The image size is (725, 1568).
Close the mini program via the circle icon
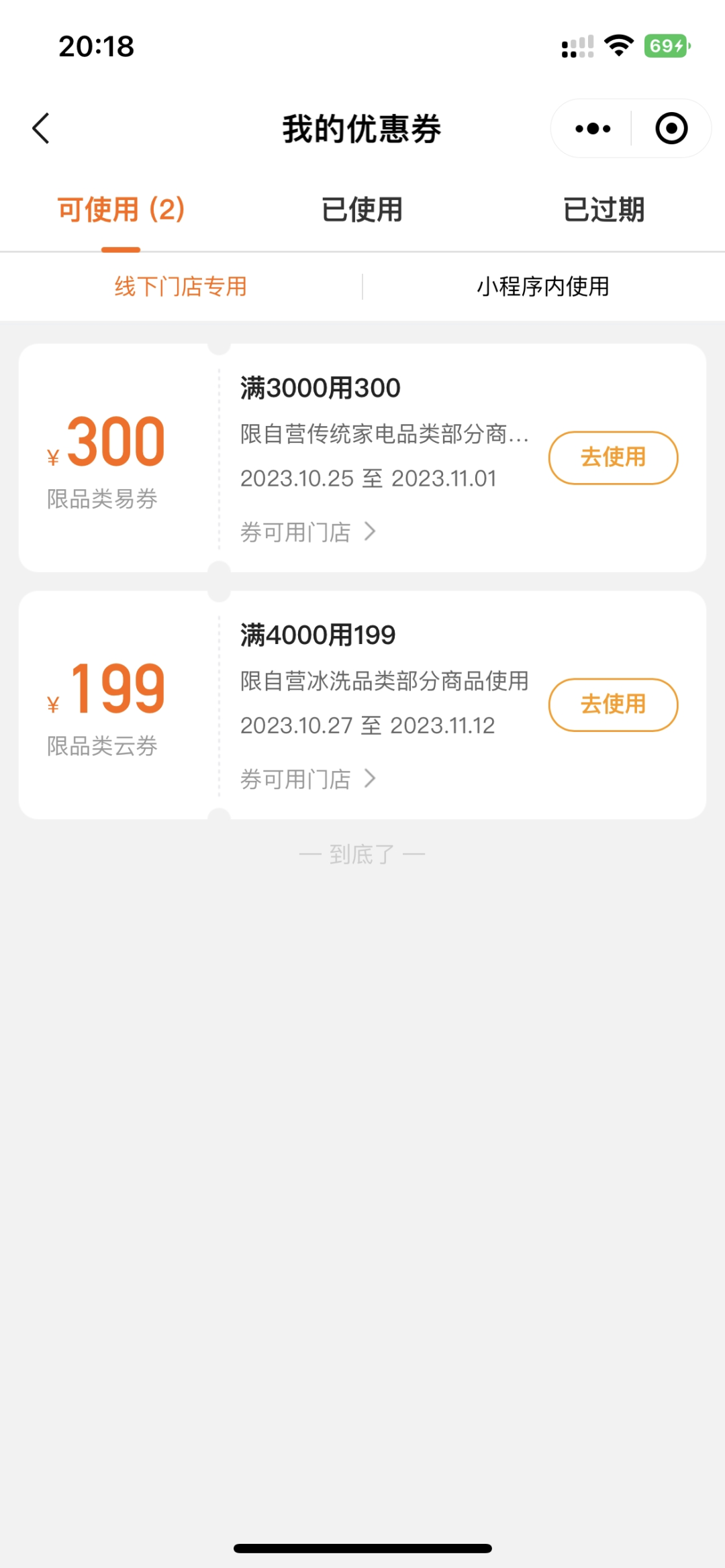671,128
